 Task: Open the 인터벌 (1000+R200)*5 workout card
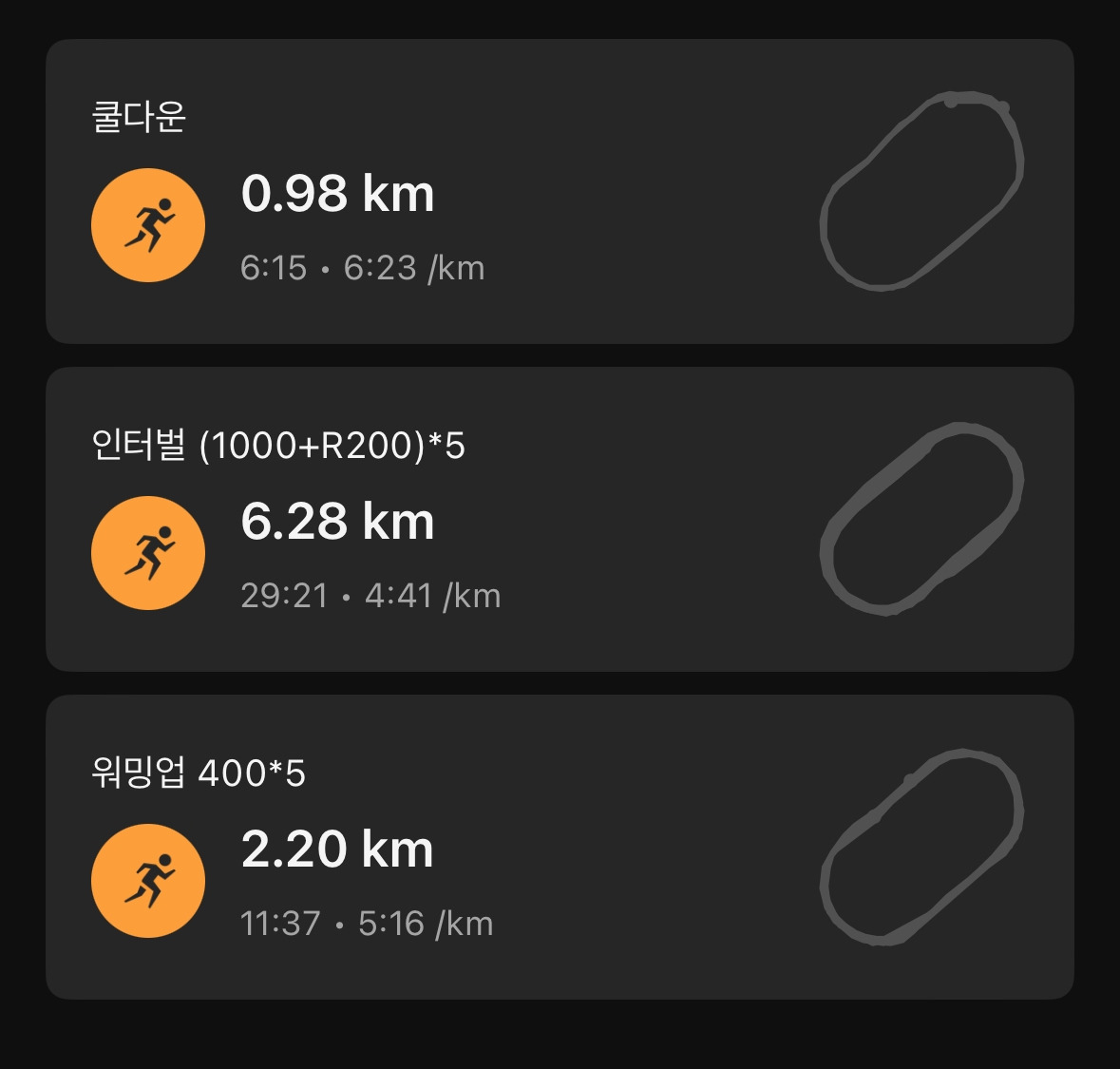tap(560, 520)
